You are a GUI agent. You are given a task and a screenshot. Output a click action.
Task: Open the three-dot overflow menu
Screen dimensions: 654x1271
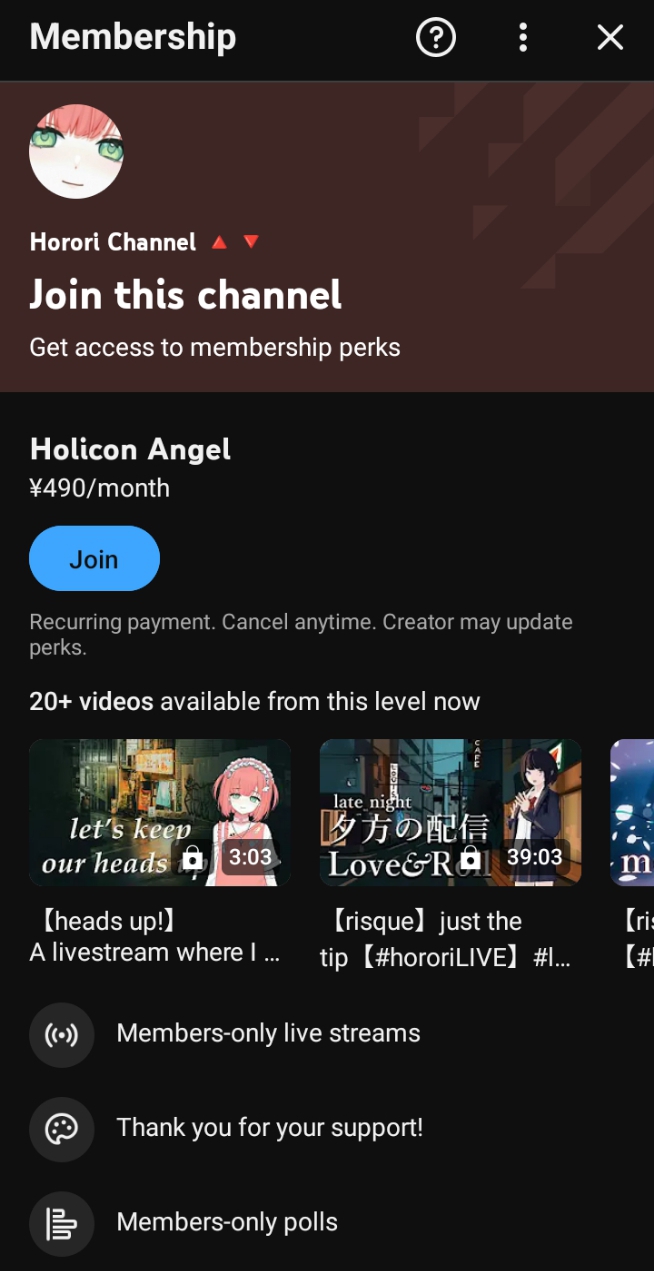pyautogui.click(x=523, y=38)
